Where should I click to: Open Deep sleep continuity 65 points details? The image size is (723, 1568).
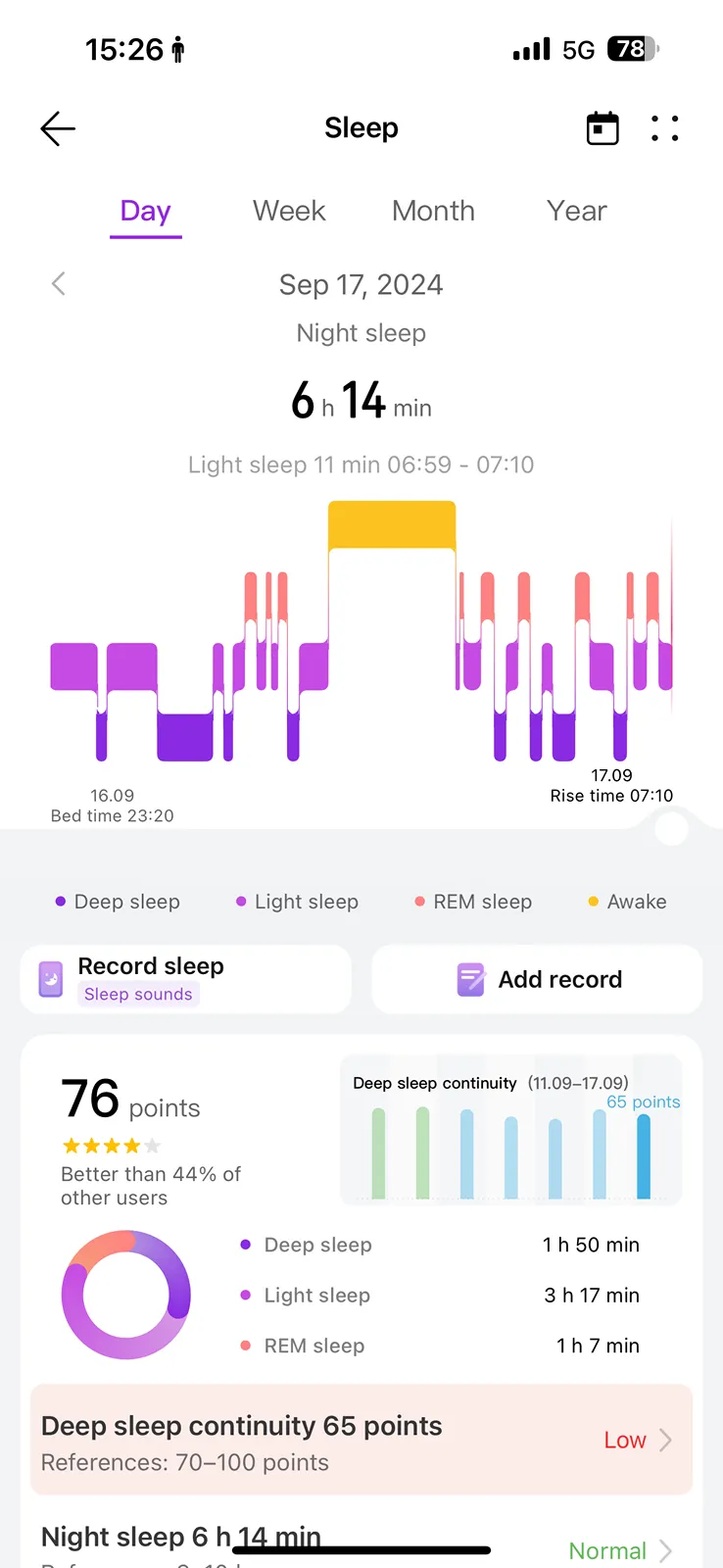coord(361,1440)
